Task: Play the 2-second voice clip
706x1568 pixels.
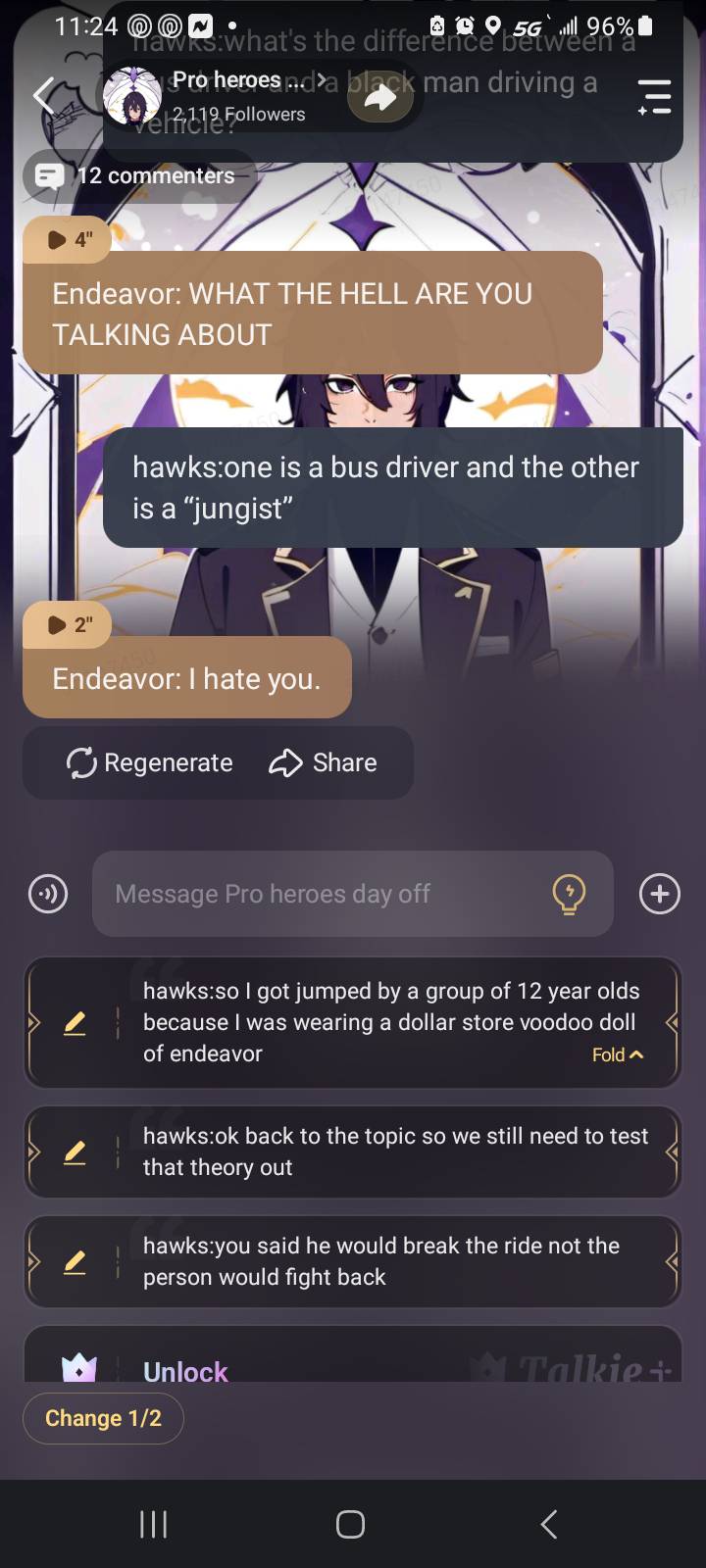Action: pos(69,624)
